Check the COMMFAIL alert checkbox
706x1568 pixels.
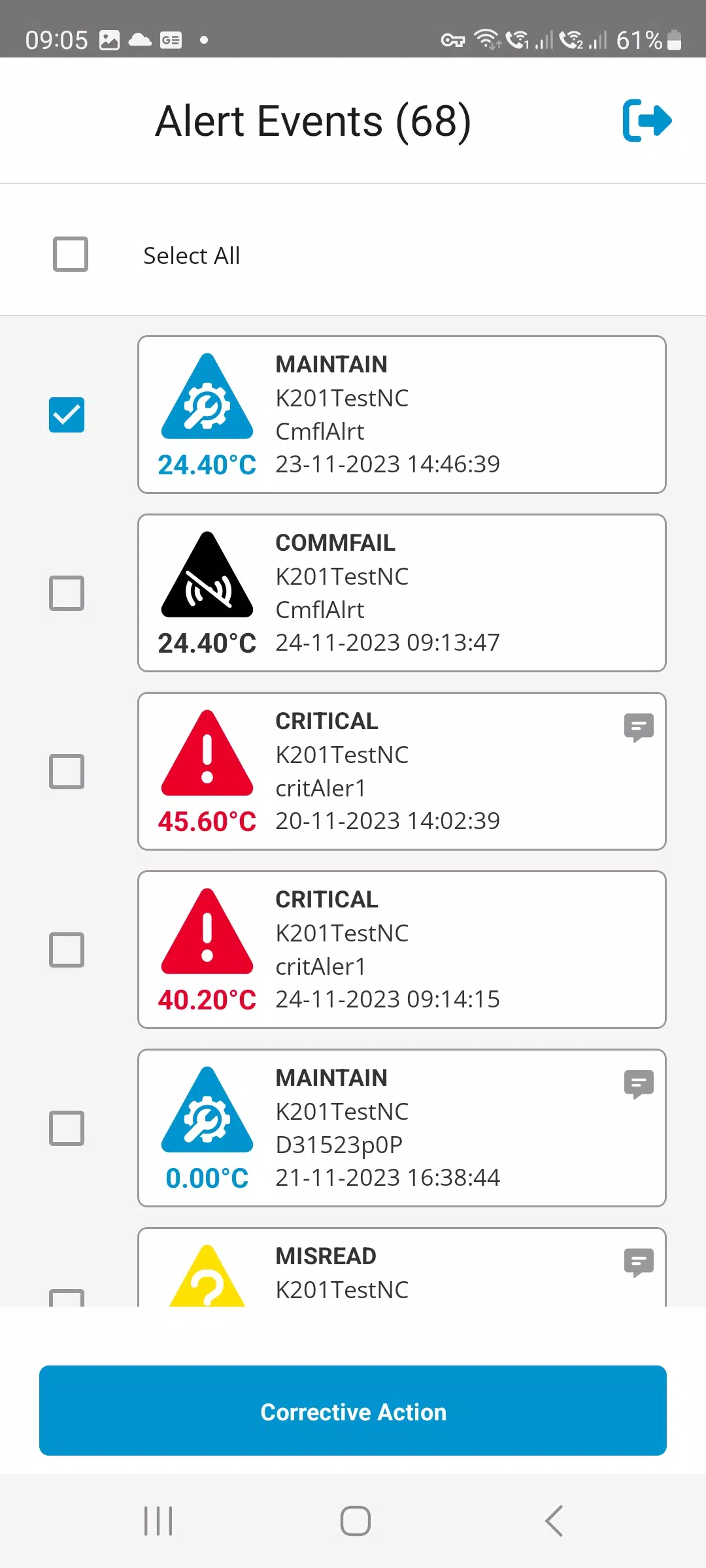tap(66, 592)
